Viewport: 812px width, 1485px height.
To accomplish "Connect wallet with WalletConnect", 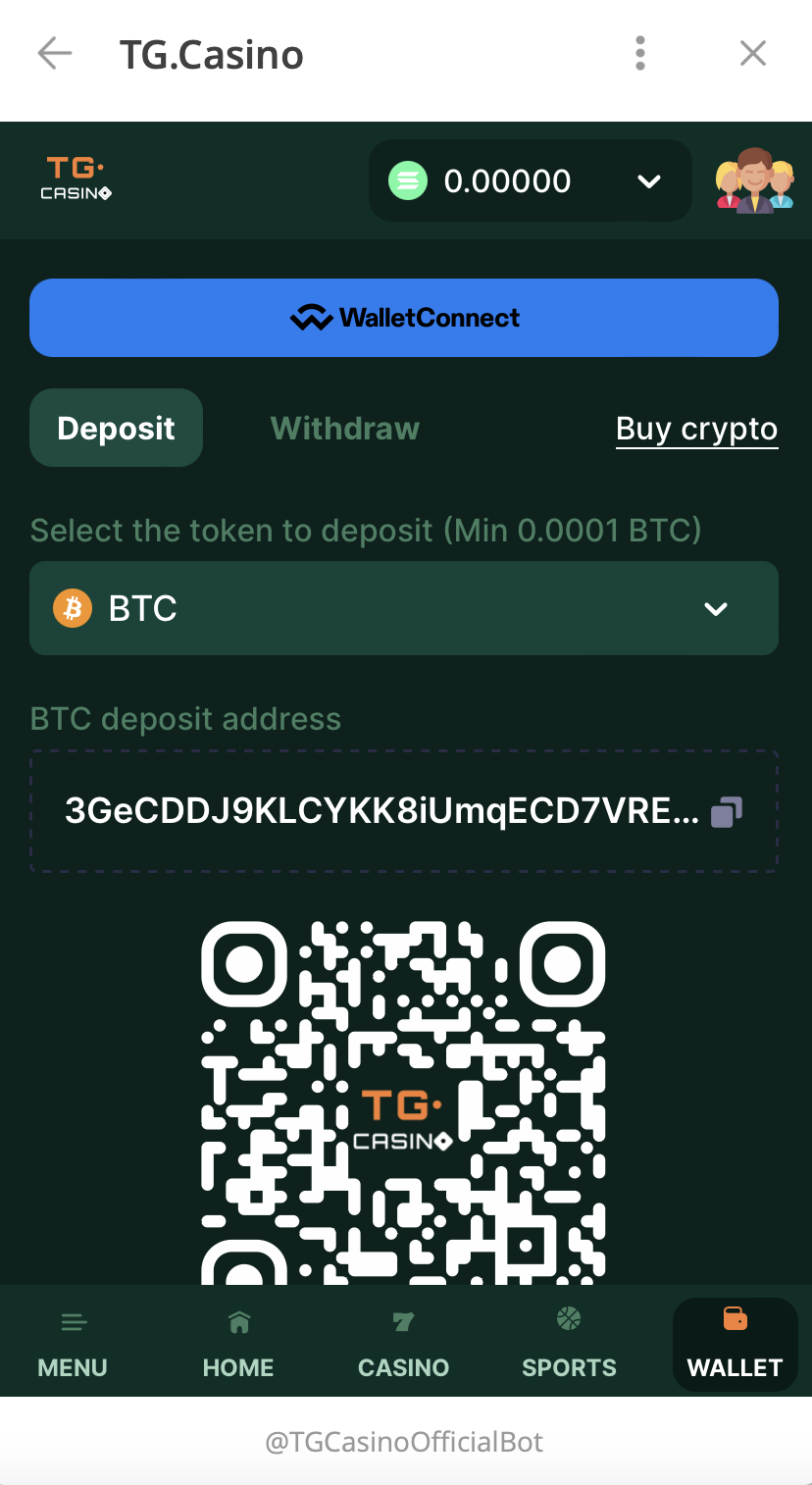I will click(x=404, y=318).
